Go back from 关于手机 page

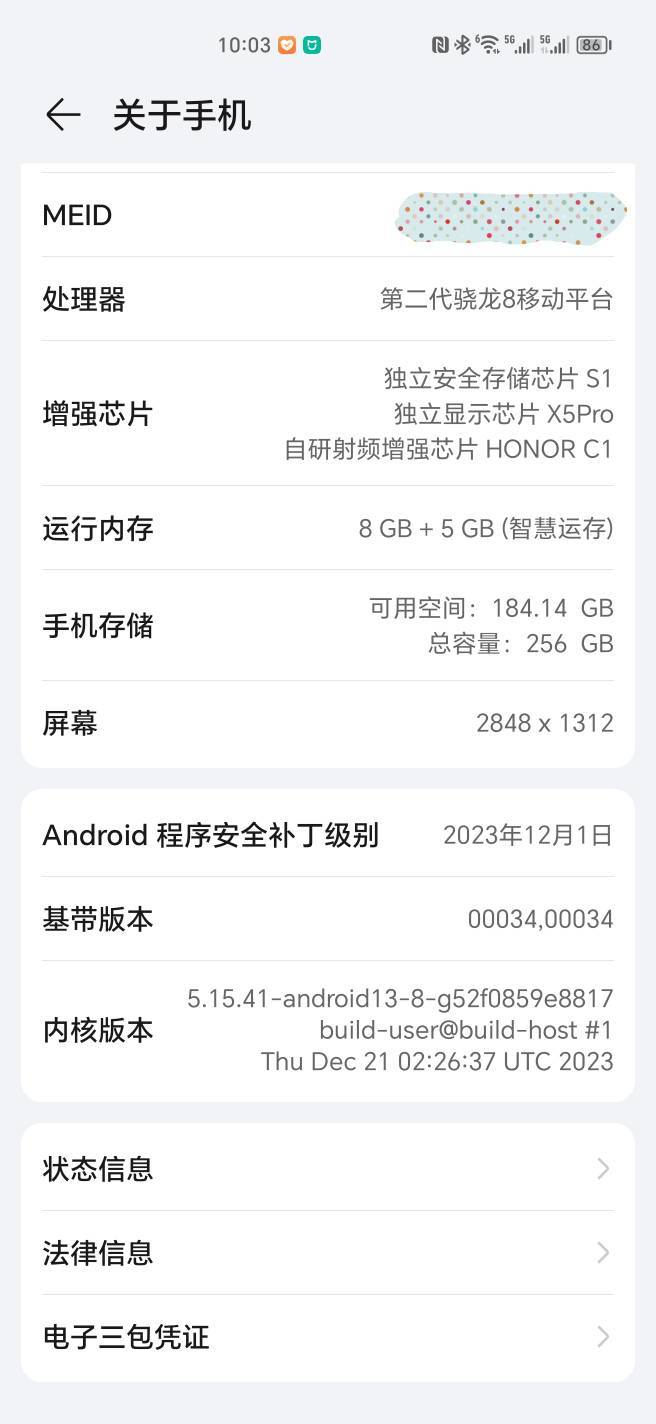click(63, 115)
